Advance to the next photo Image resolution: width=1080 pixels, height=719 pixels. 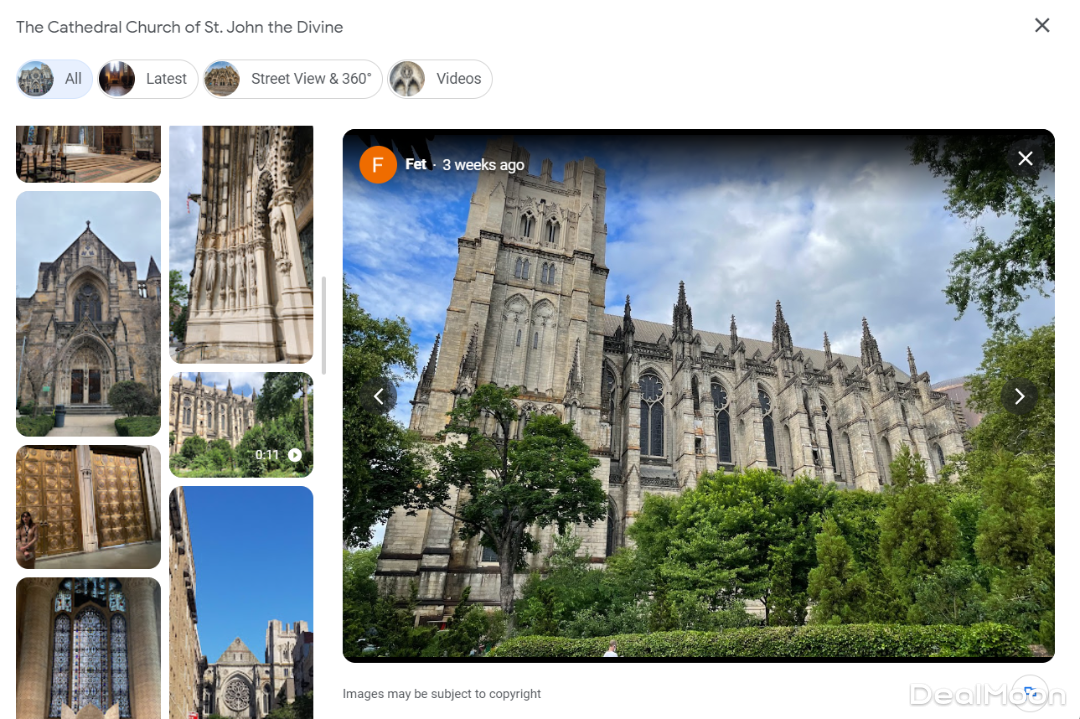[1019, 397]
